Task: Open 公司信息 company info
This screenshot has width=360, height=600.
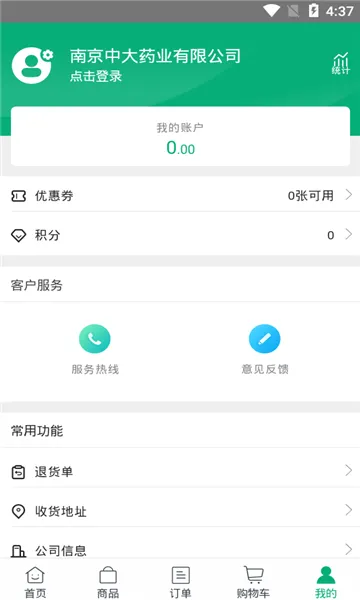Action: pyautogui.click(x=180, y=550)
